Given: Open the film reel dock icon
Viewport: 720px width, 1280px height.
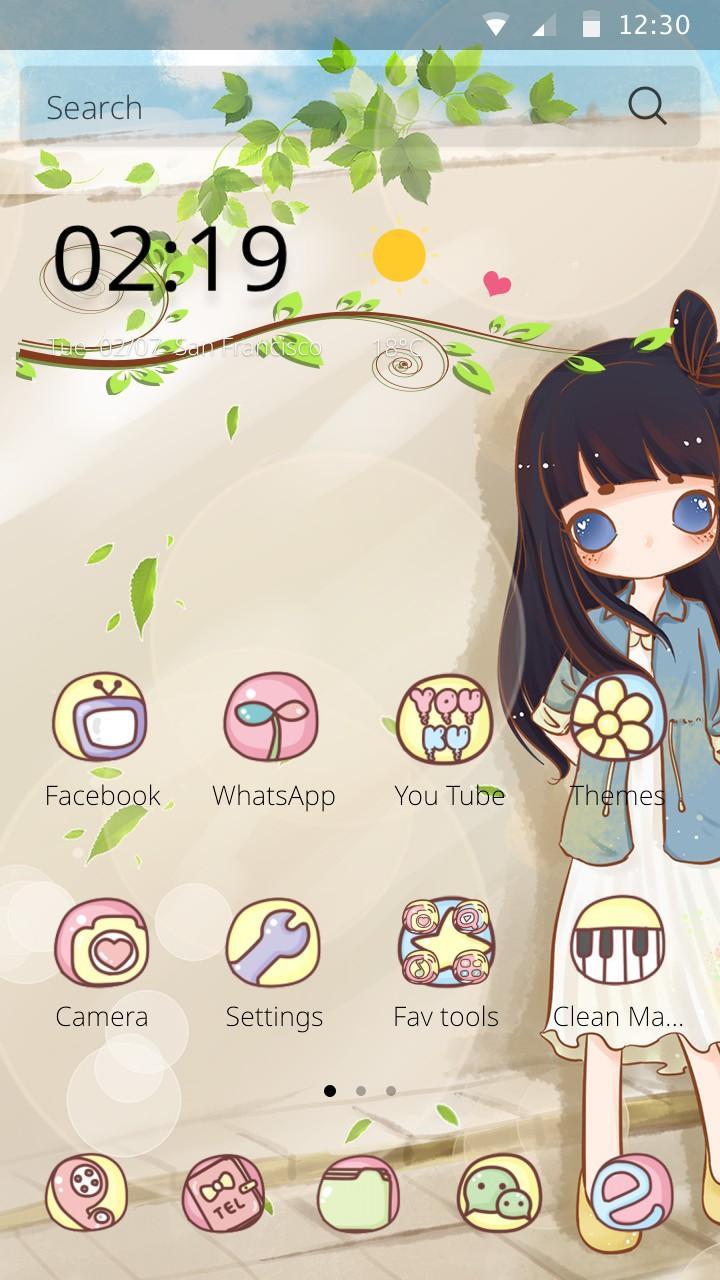Looking at the screenshot, I should tap(86, 1193).
